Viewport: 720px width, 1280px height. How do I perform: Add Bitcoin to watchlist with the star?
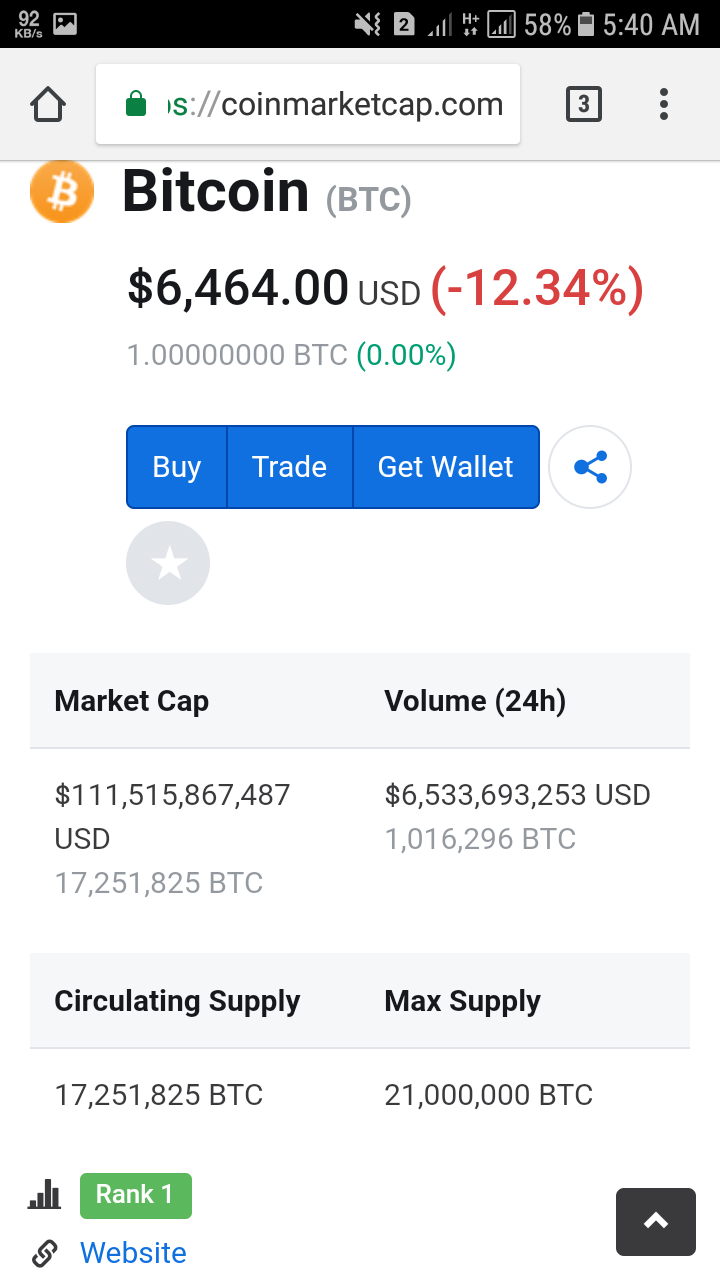coord(168,563)
